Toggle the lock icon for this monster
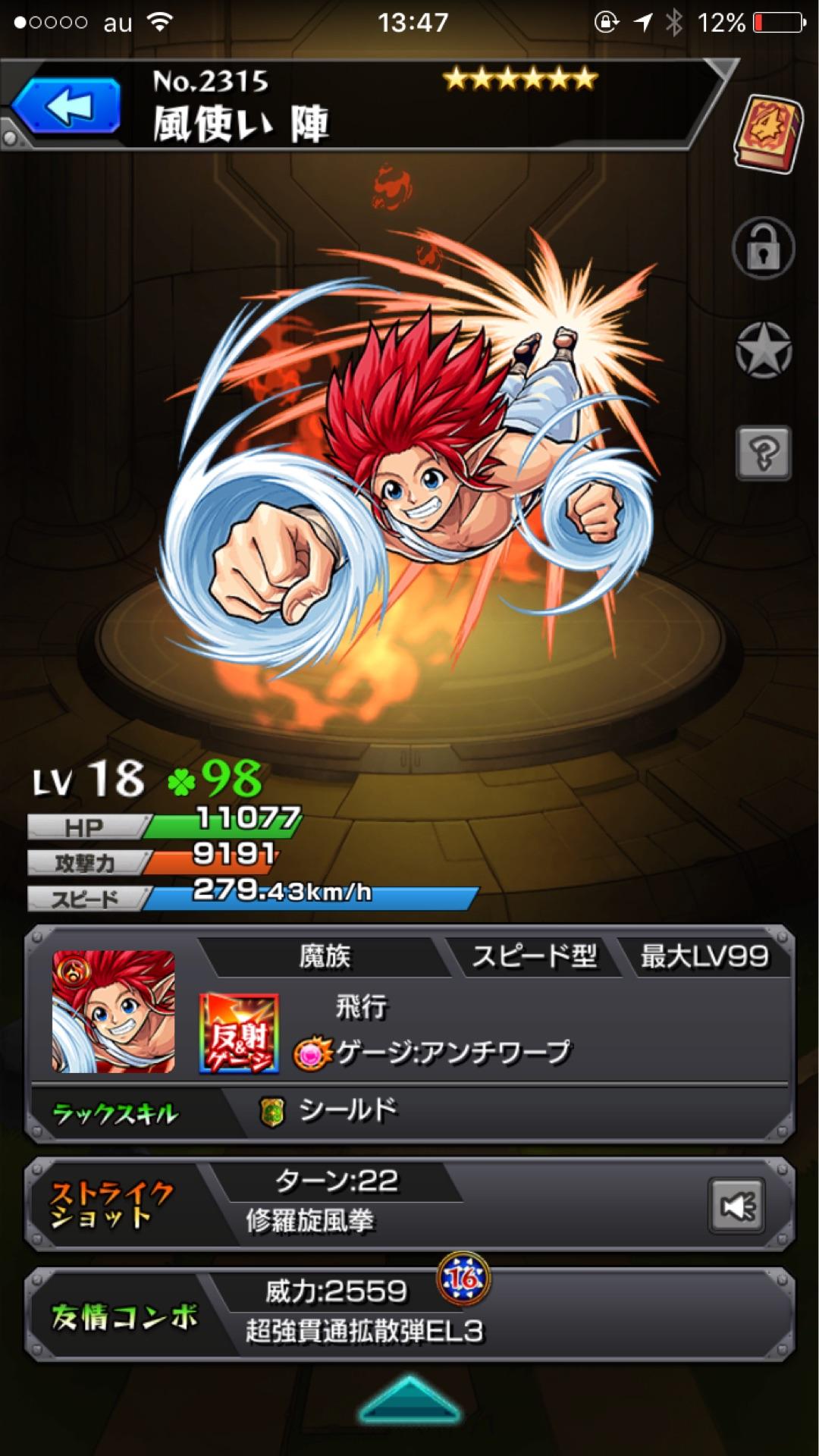The height and width of the screenshot is (1456, 819). (x=763, y=249)
